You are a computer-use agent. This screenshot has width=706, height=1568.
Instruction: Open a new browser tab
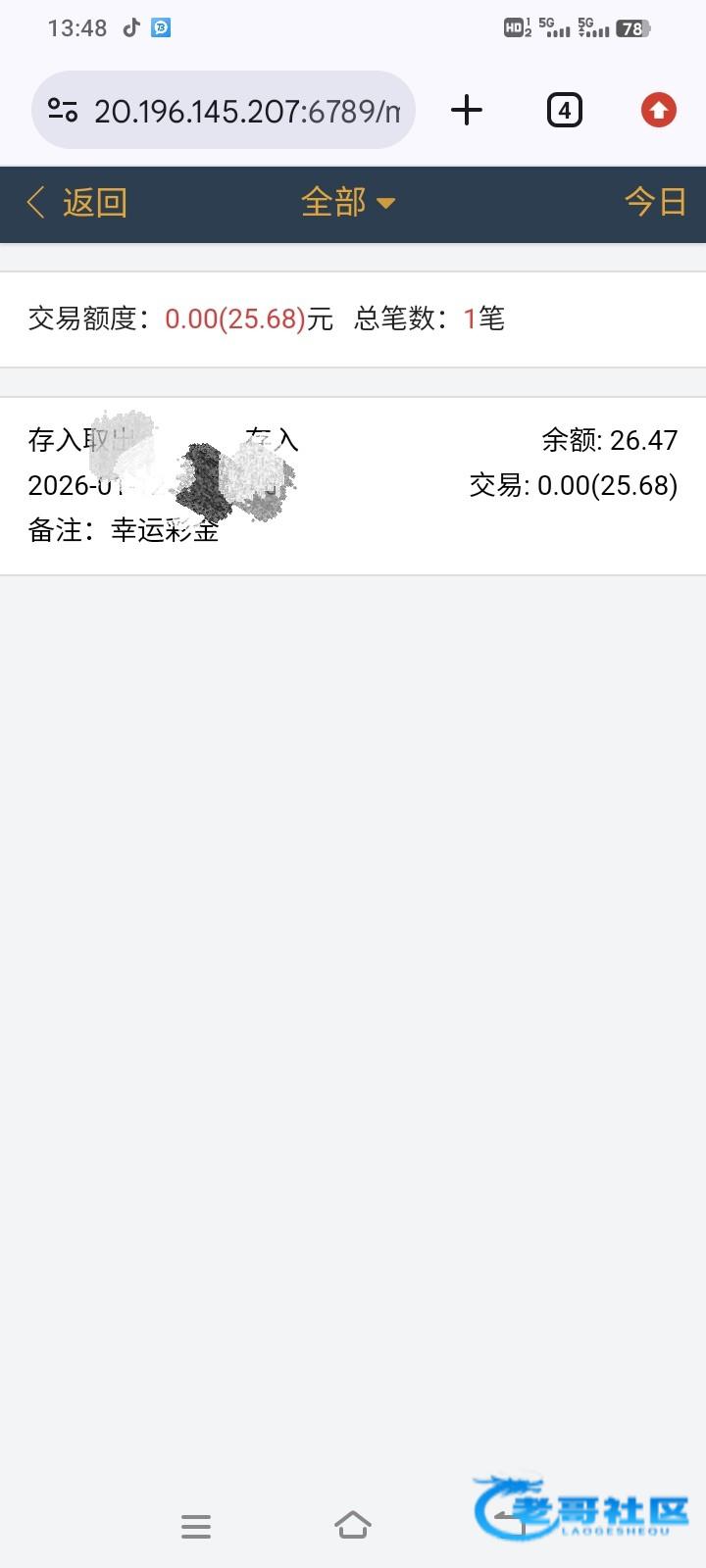pos(467,110)
